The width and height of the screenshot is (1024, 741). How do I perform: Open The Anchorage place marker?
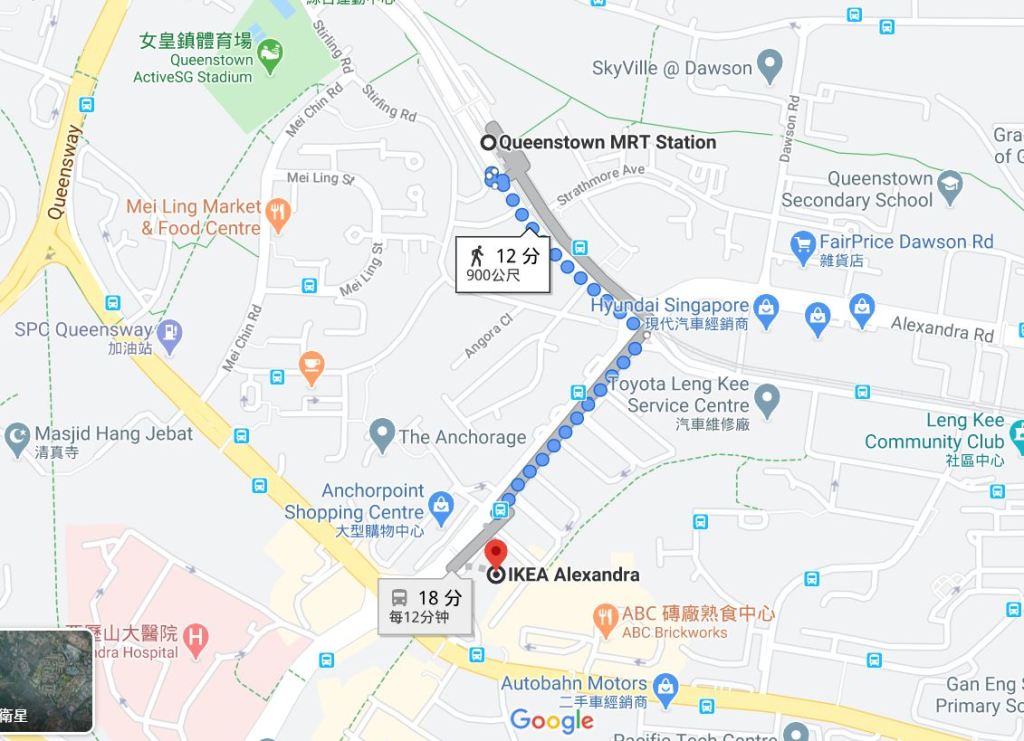click(x=381, y=435)
